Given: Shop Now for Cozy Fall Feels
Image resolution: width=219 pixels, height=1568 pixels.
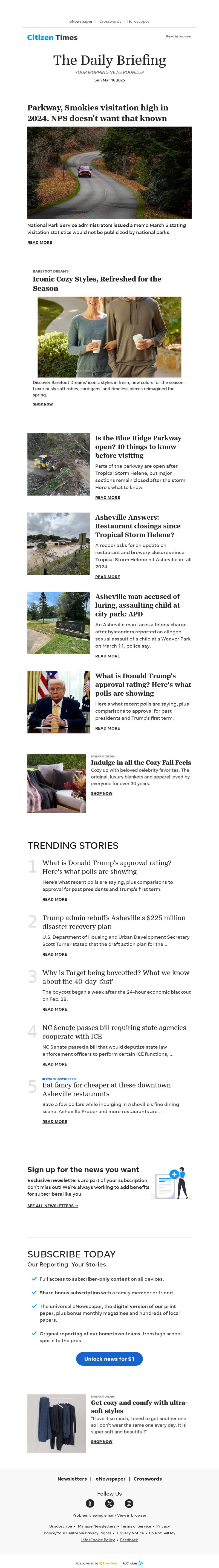Looking at the screenshot, I should [101, 793].
